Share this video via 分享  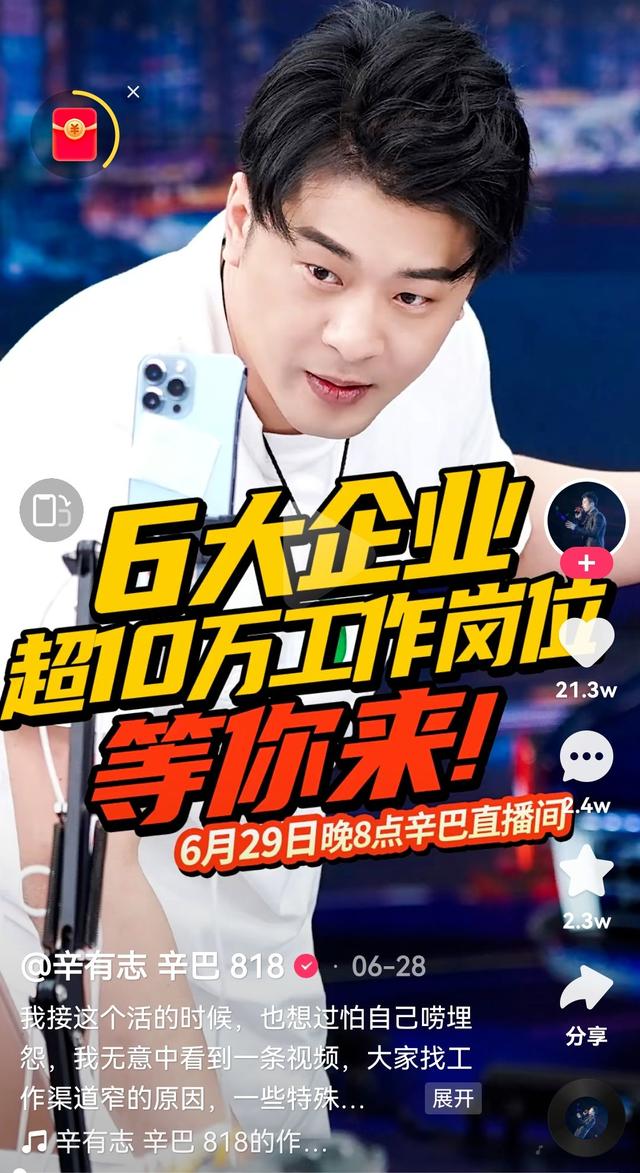pyautogui.click(x=586, y=990)
